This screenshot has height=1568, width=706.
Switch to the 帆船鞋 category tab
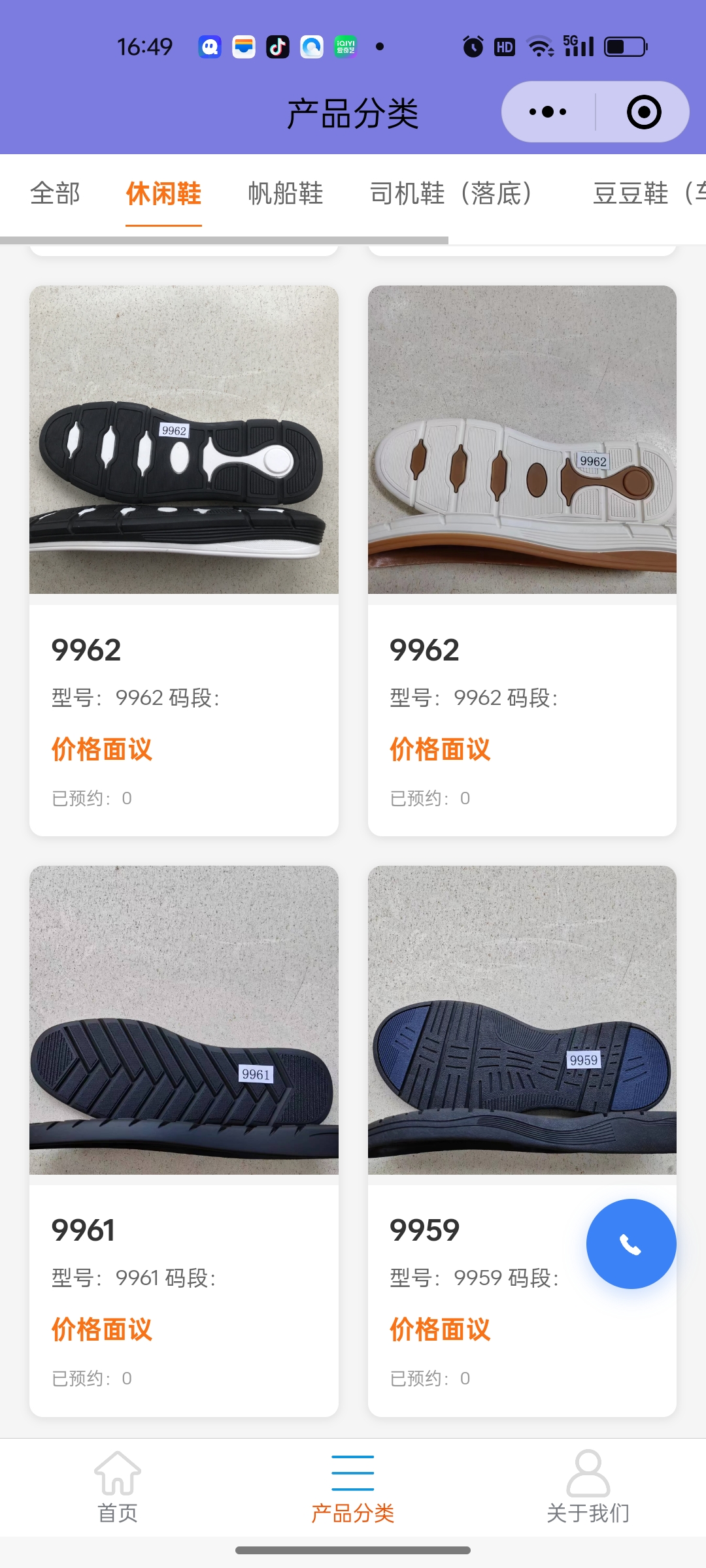coord(286,193)
